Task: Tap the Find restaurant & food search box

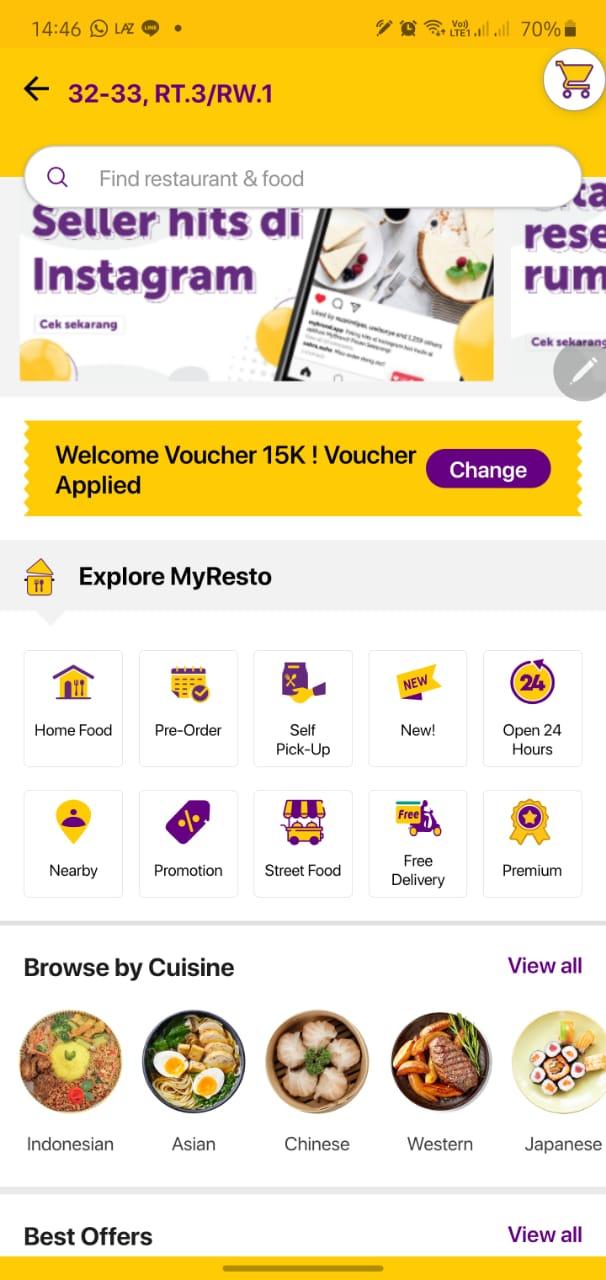Action: point(302,178)
